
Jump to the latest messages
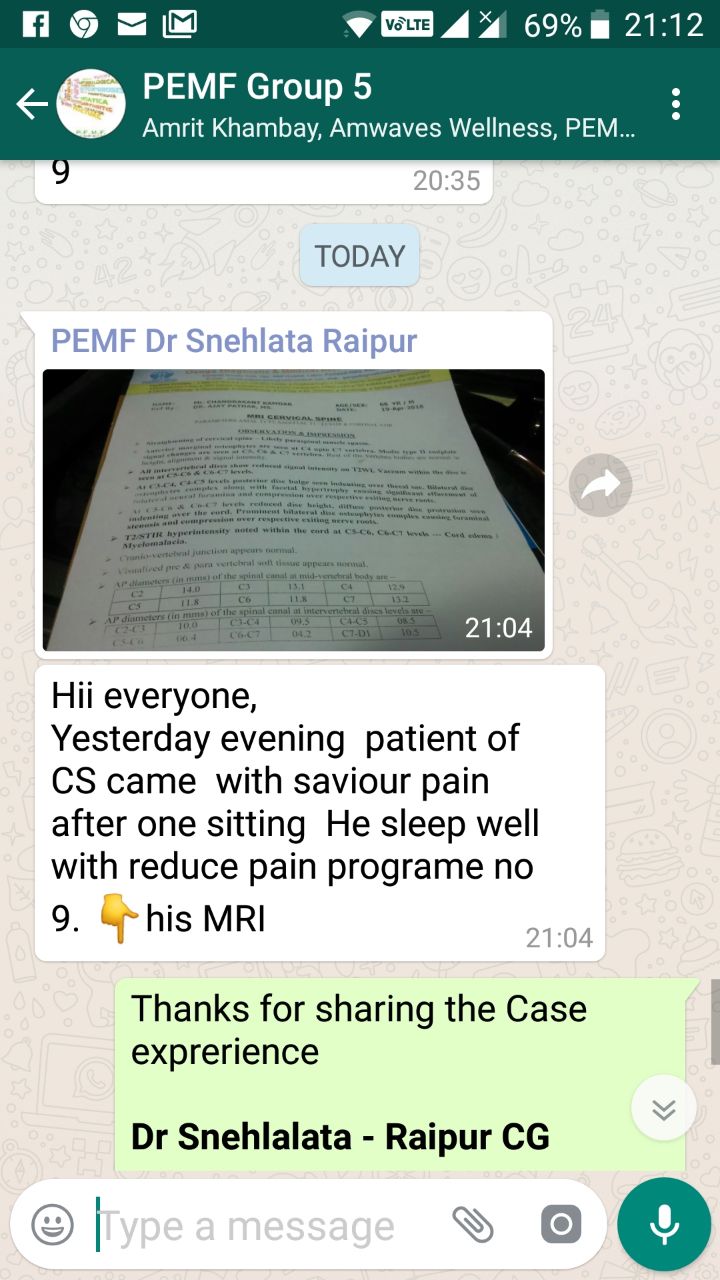point(664,1108)
